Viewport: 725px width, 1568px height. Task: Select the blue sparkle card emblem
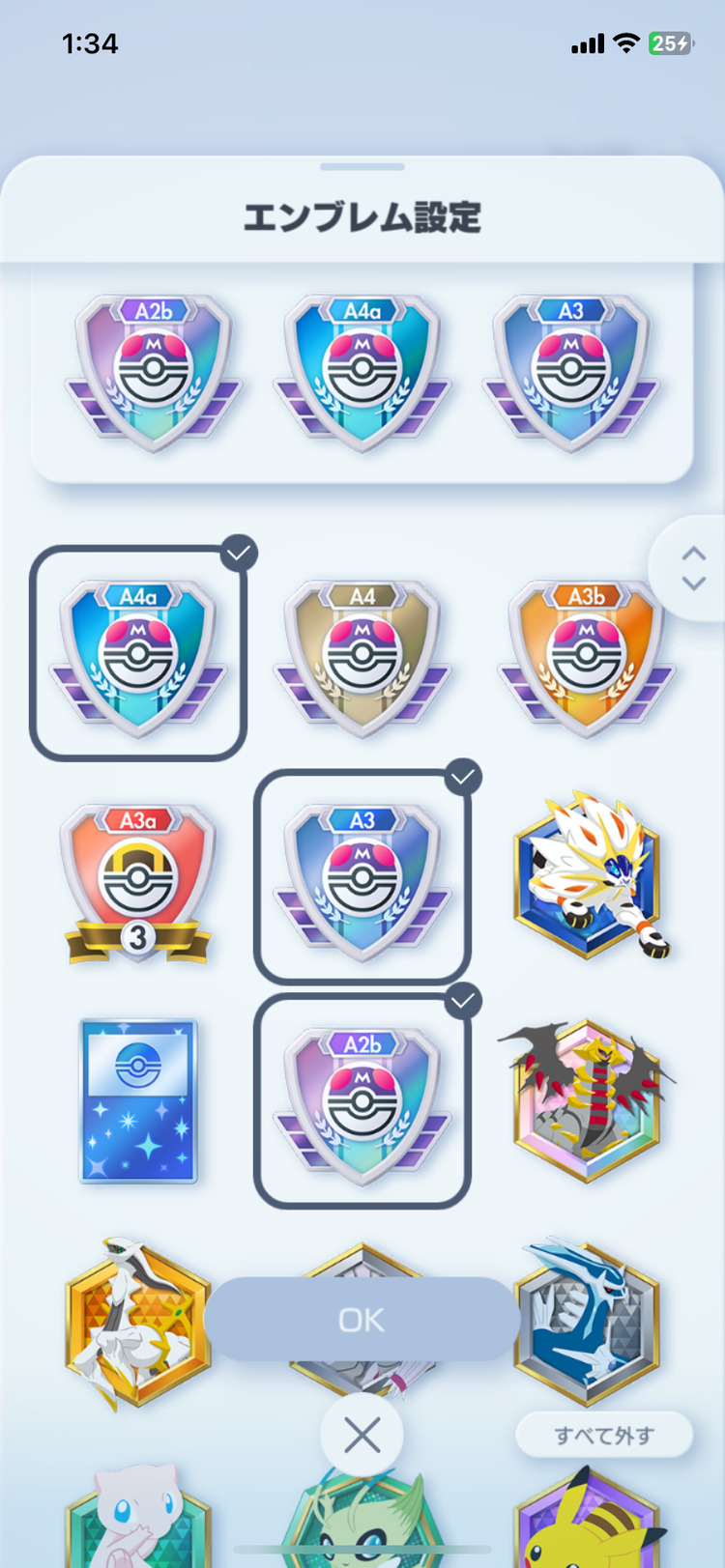pos(138,1101)
